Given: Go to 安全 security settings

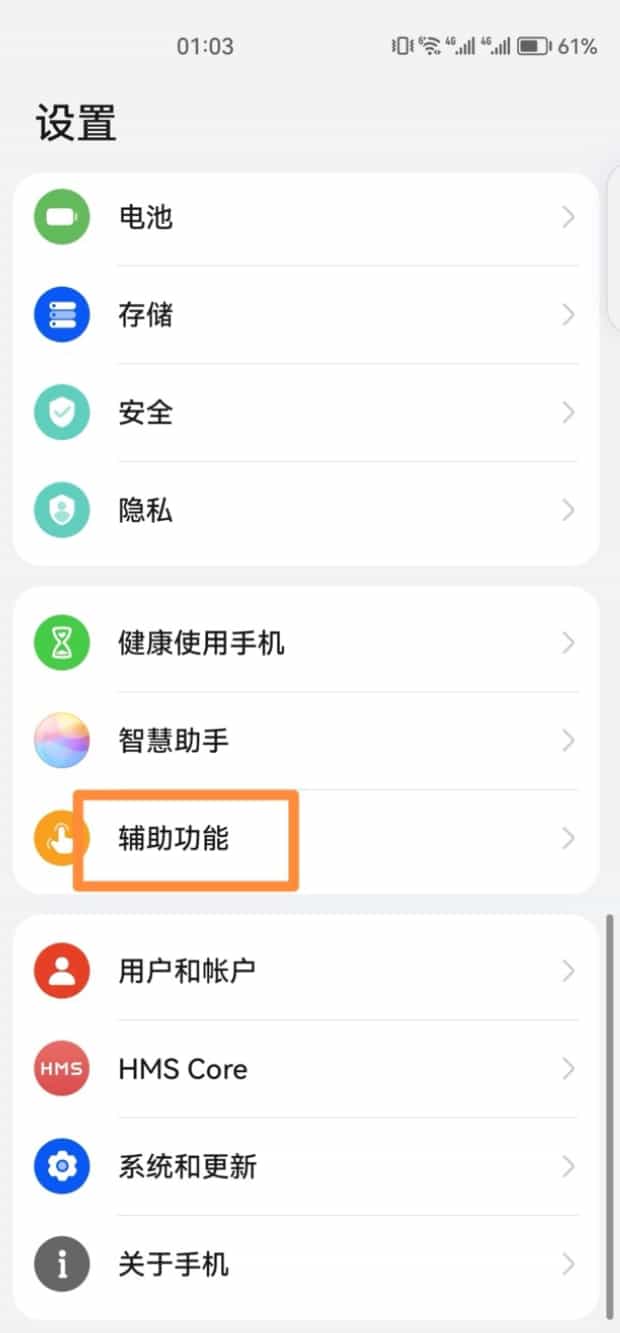Looking at the screenshot, I should [305, 412].
